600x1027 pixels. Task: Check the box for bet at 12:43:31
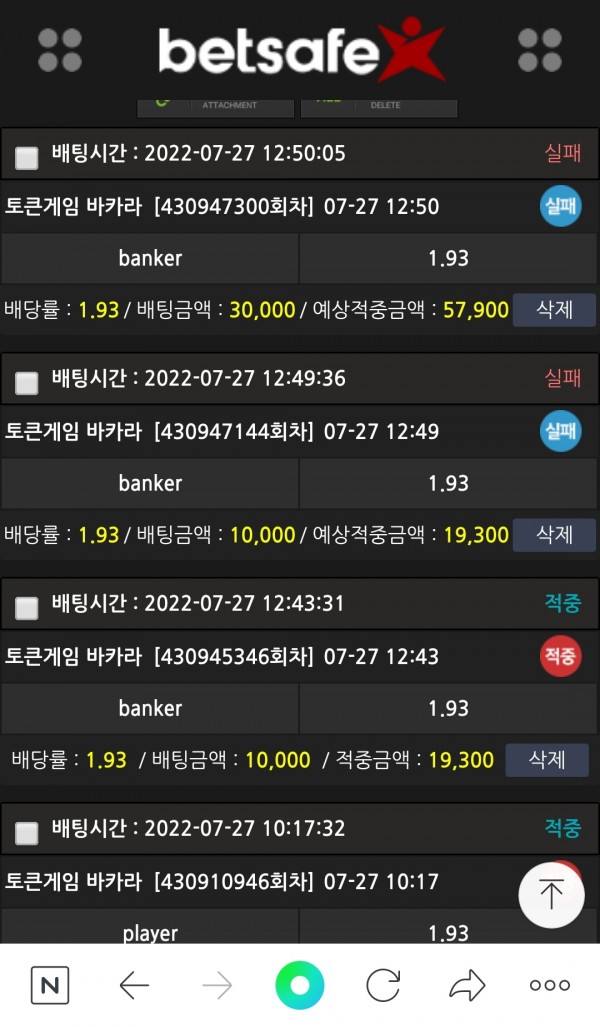(27, 606)
